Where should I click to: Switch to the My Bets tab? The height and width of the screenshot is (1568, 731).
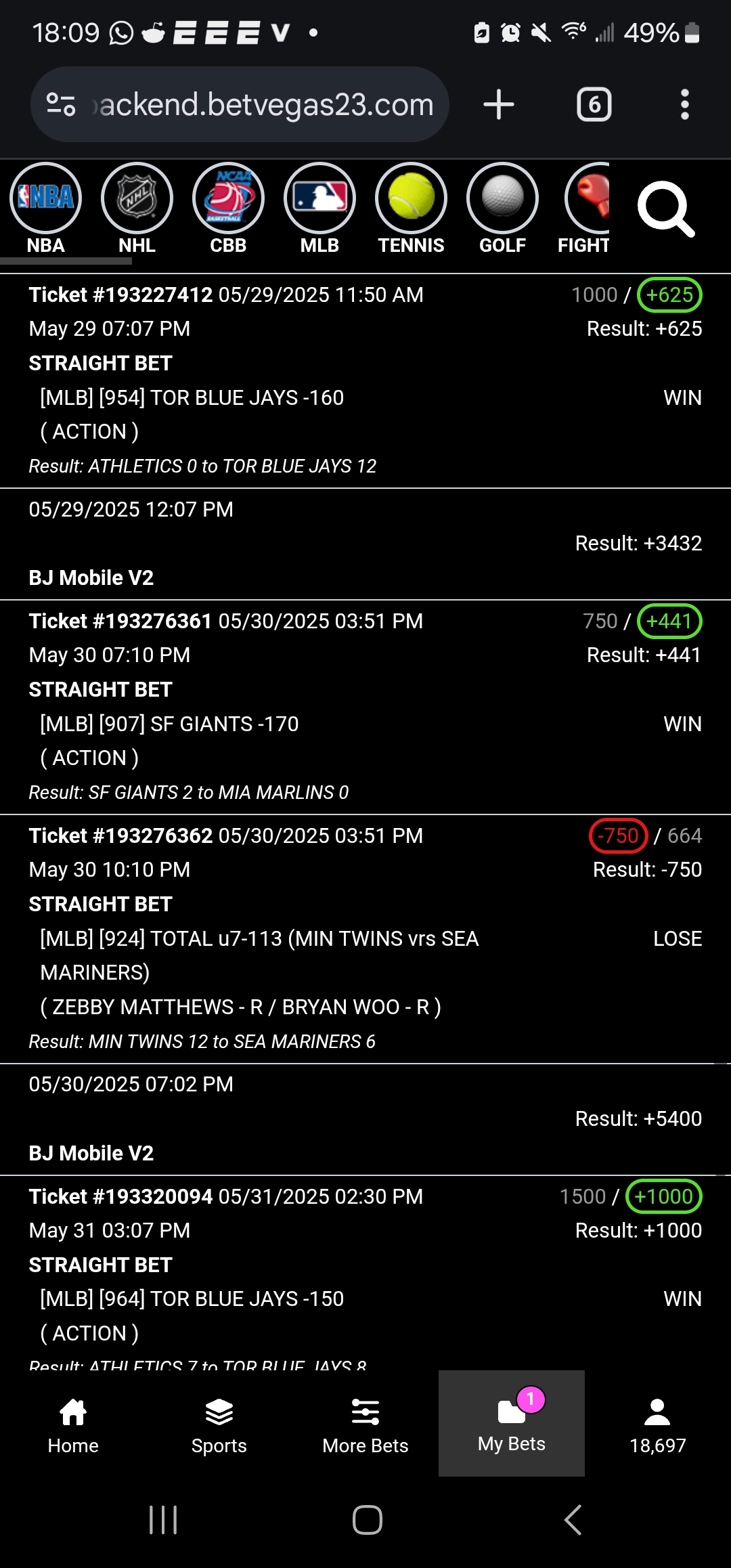(511, 1429)
